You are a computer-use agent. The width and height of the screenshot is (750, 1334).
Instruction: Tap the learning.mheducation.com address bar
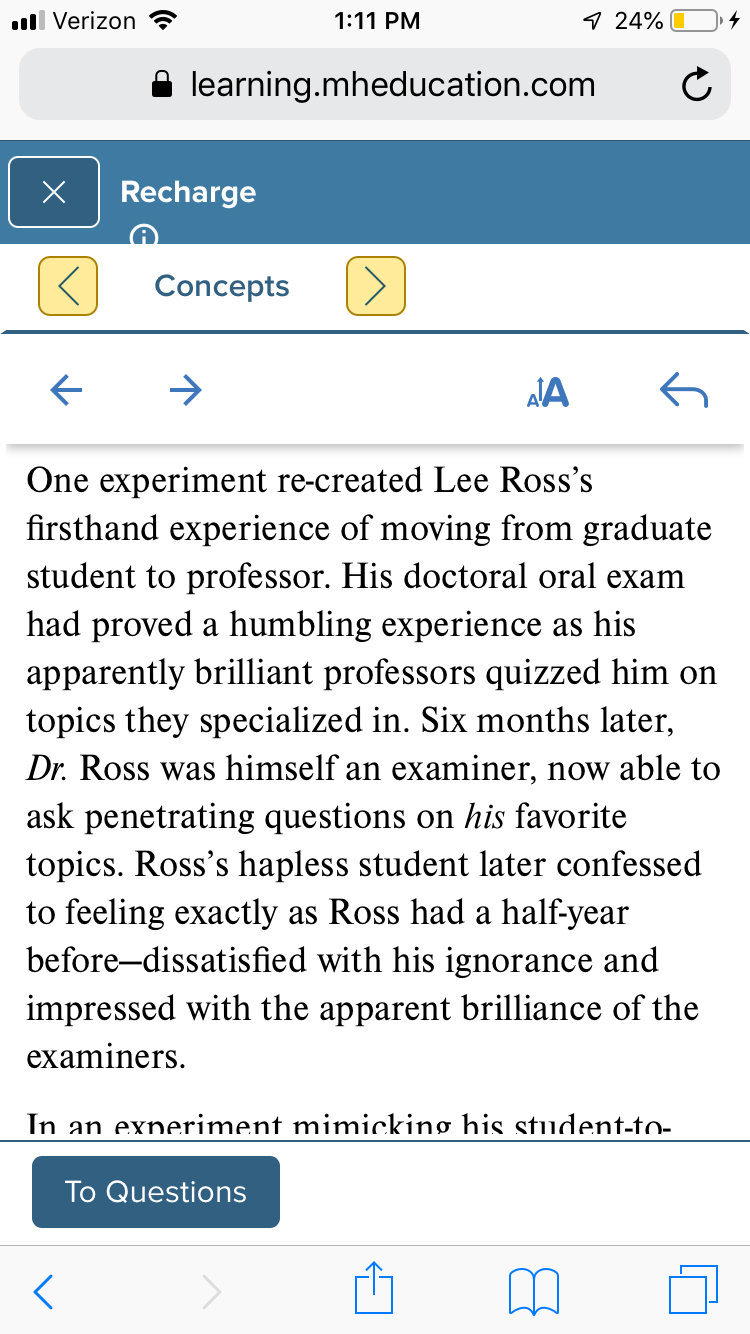(374, 85)
